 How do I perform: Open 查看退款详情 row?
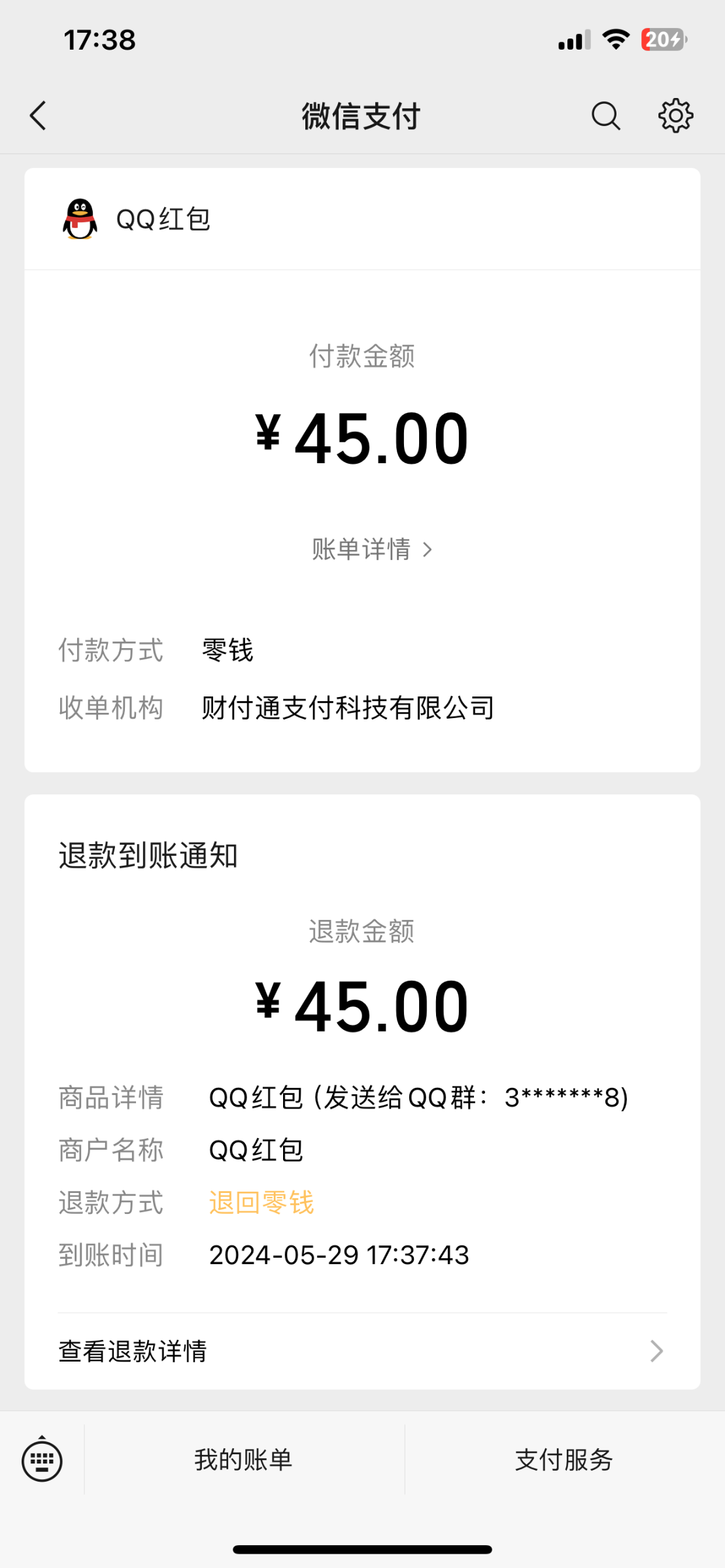(x=362, y=1350)
